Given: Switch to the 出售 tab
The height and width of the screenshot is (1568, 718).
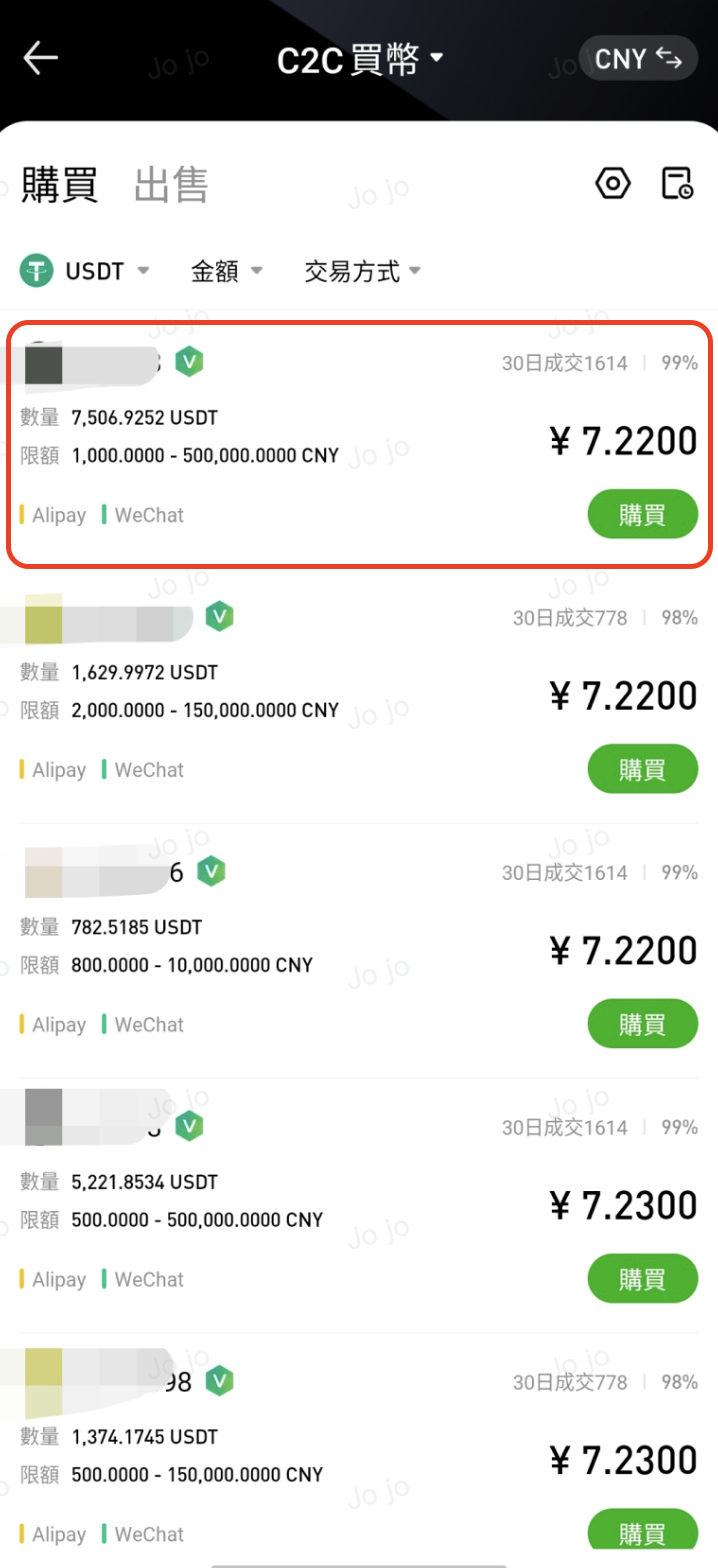Looking at the screenshot, I should click(x=171, y=185).
